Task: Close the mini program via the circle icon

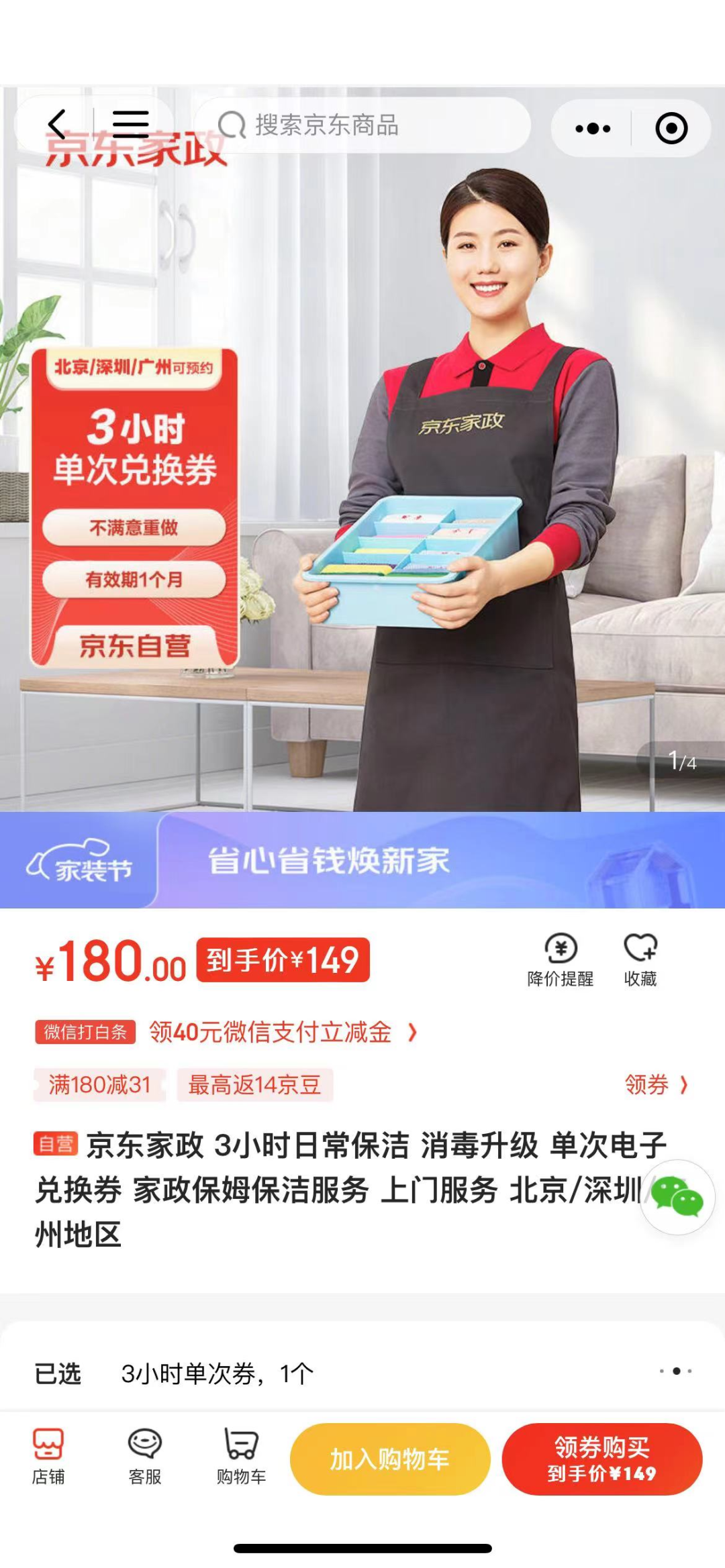Action: tap(671, 128)
